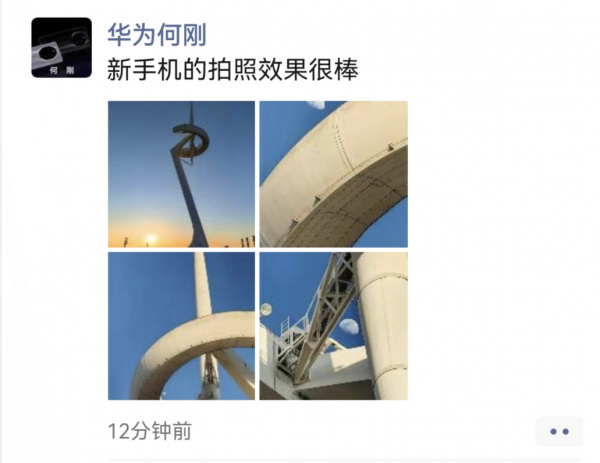Open the sunset tower photo
Screen dimensions: 600x463
click(x=181, y=174)
